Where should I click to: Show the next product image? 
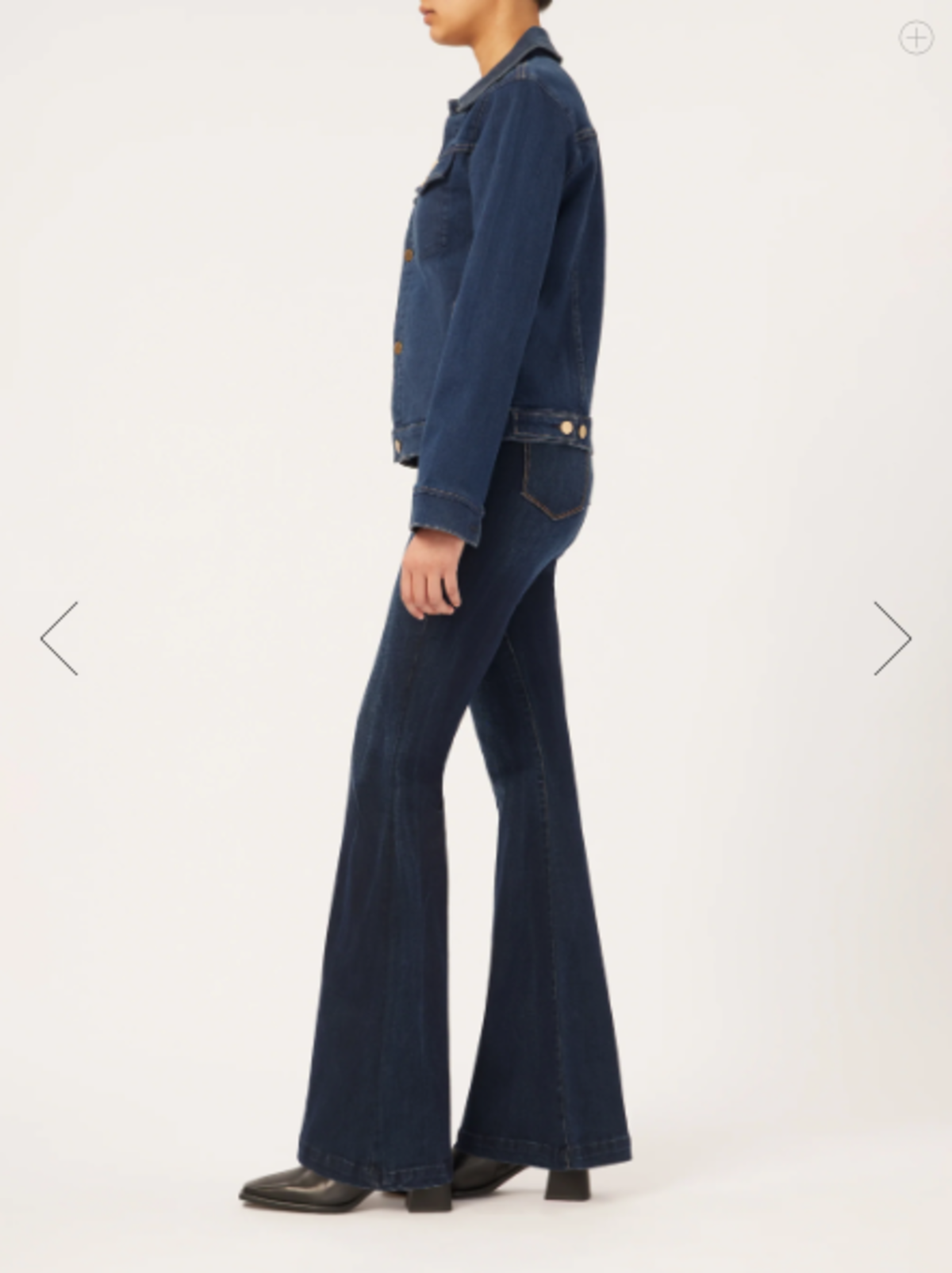[892, 638]
